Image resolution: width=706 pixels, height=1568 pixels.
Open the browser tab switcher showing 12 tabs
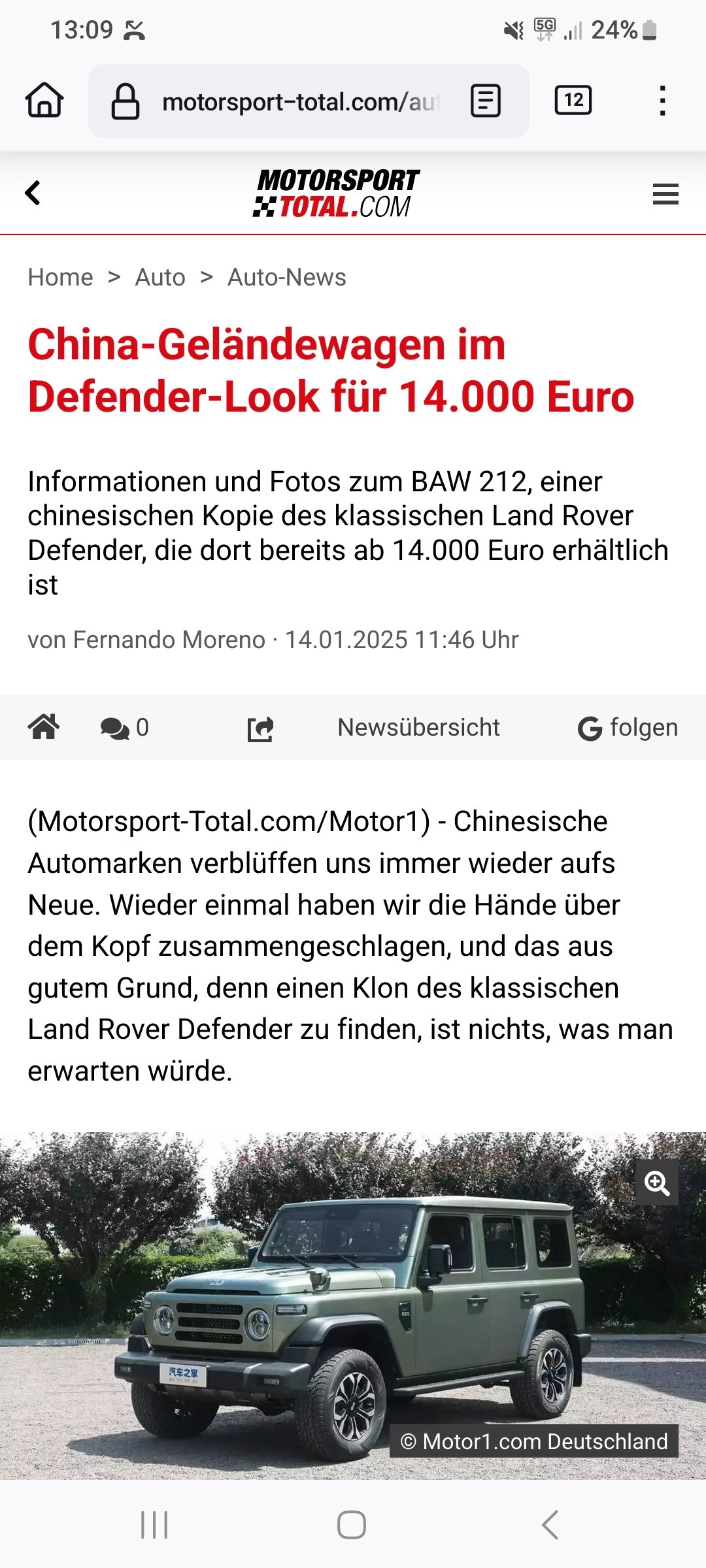click(x=572, y=100)
